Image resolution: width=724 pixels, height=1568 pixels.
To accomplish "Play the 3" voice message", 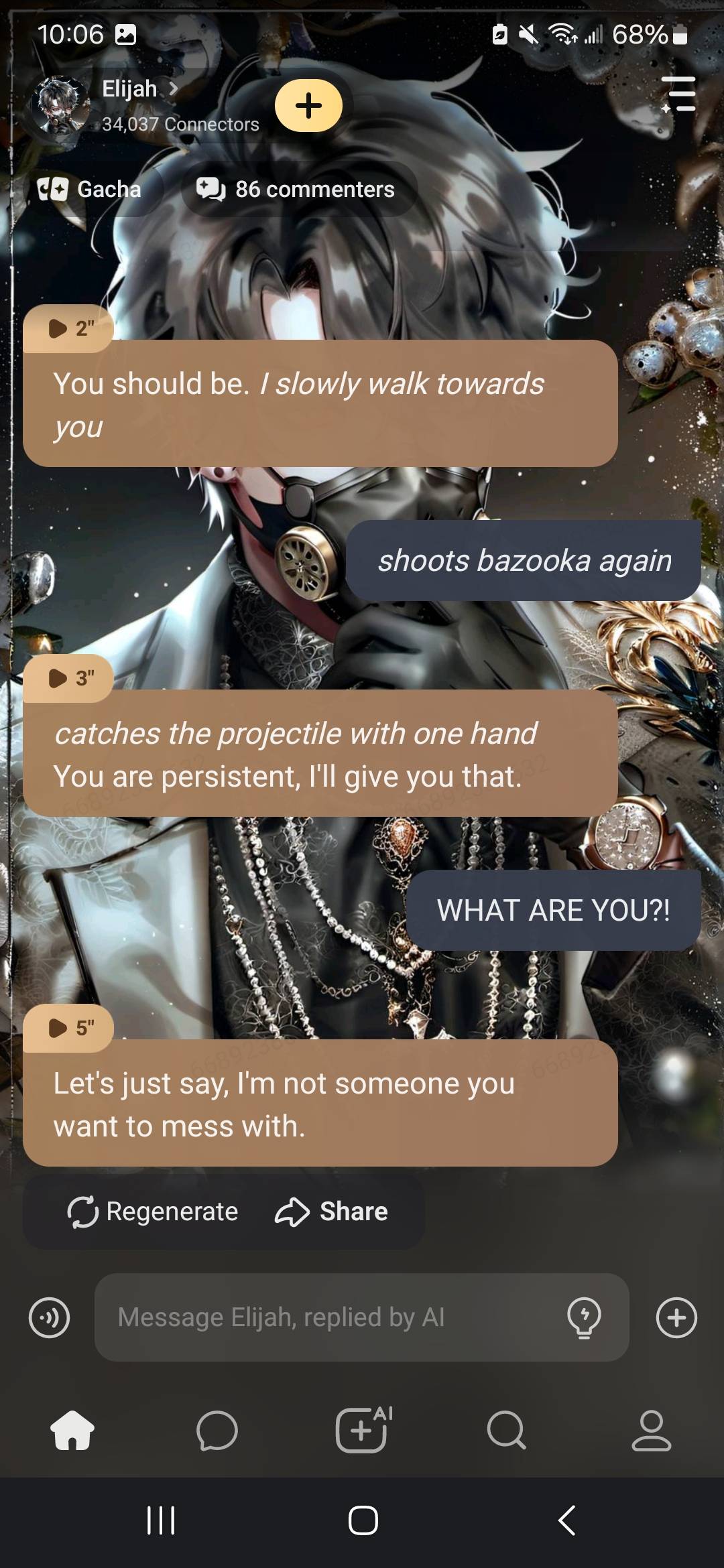I will click(x=68, y=678).
